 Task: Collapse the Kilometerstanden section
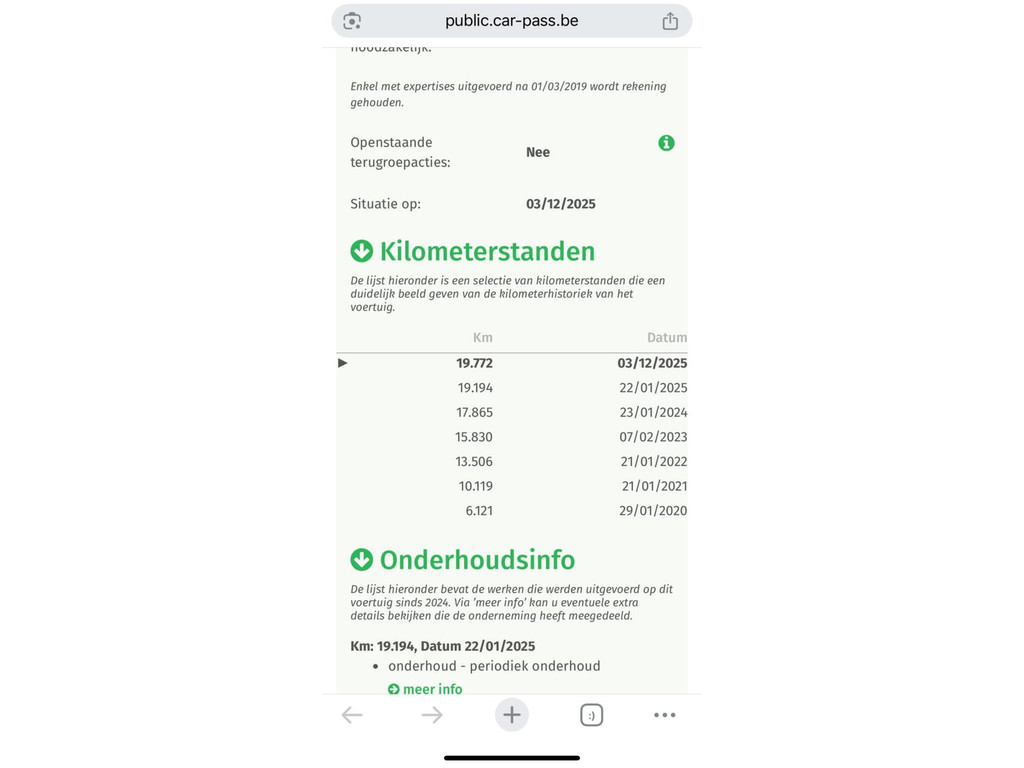click(362, 251)
